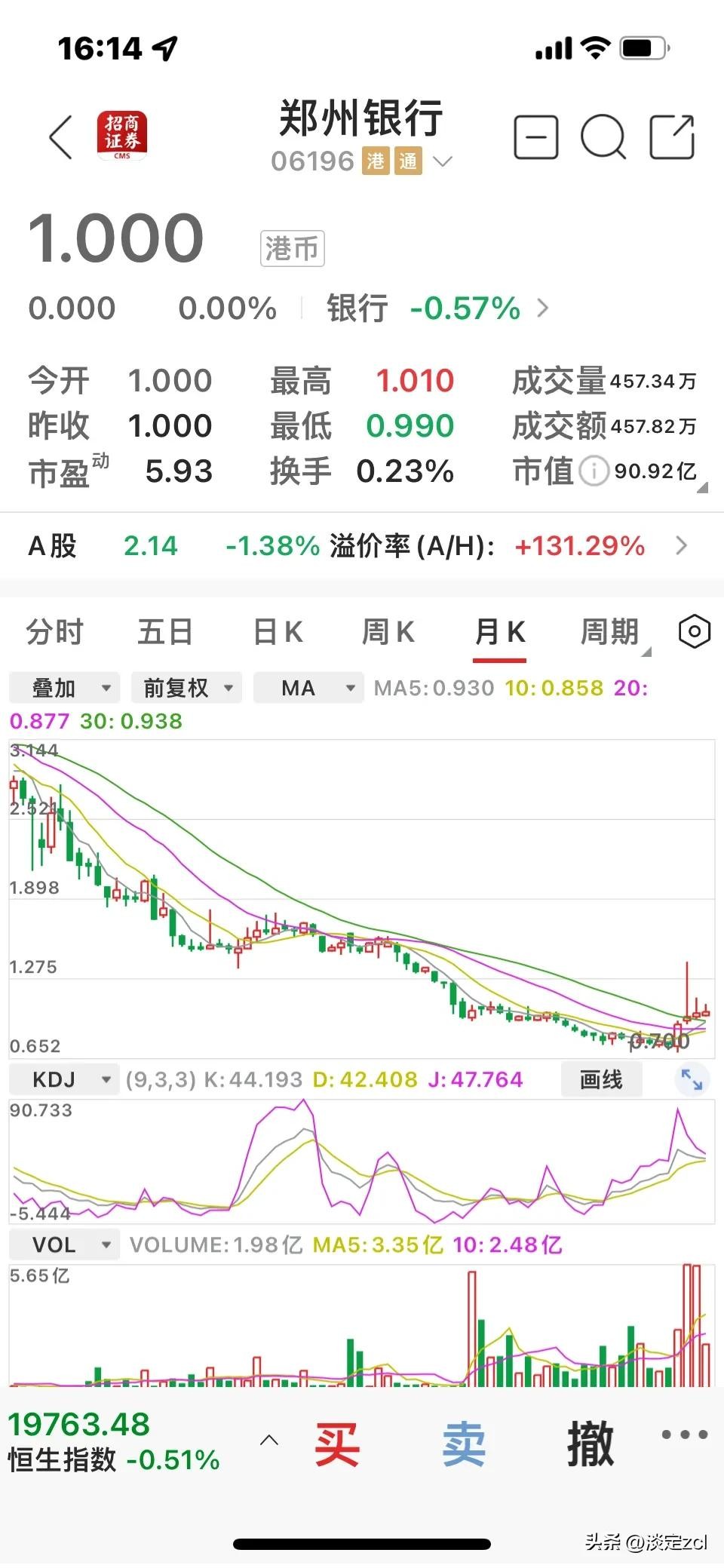Change the 前复权 adjustment dropdown
This screenshot has width=724, height=1568.
point(186,688)
